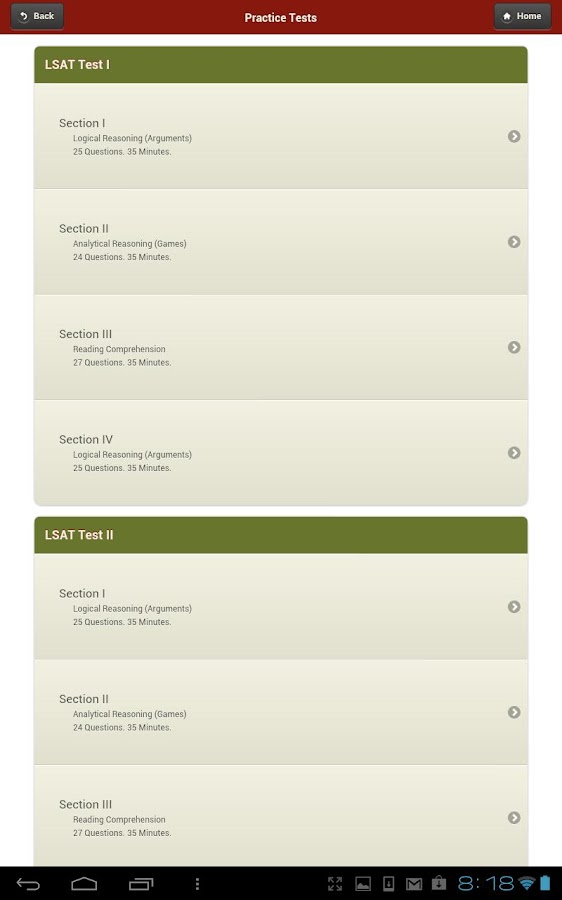Viewport: 562px width, 900px height.
Task: Start Section III Reading Comprehension of Test I
Action: pos(281,347)
